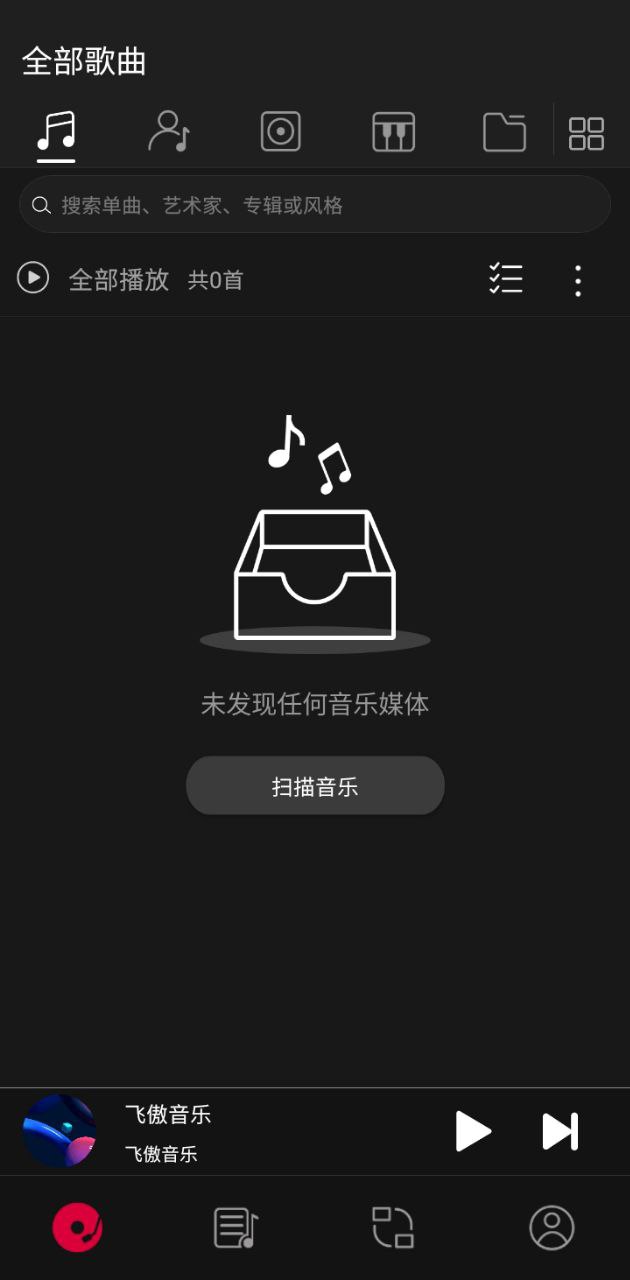Image resolution: width=630 pixels, height=1280 pixels.
Task: Open the genres tab with piano icon
Action: tap(393, 132)
